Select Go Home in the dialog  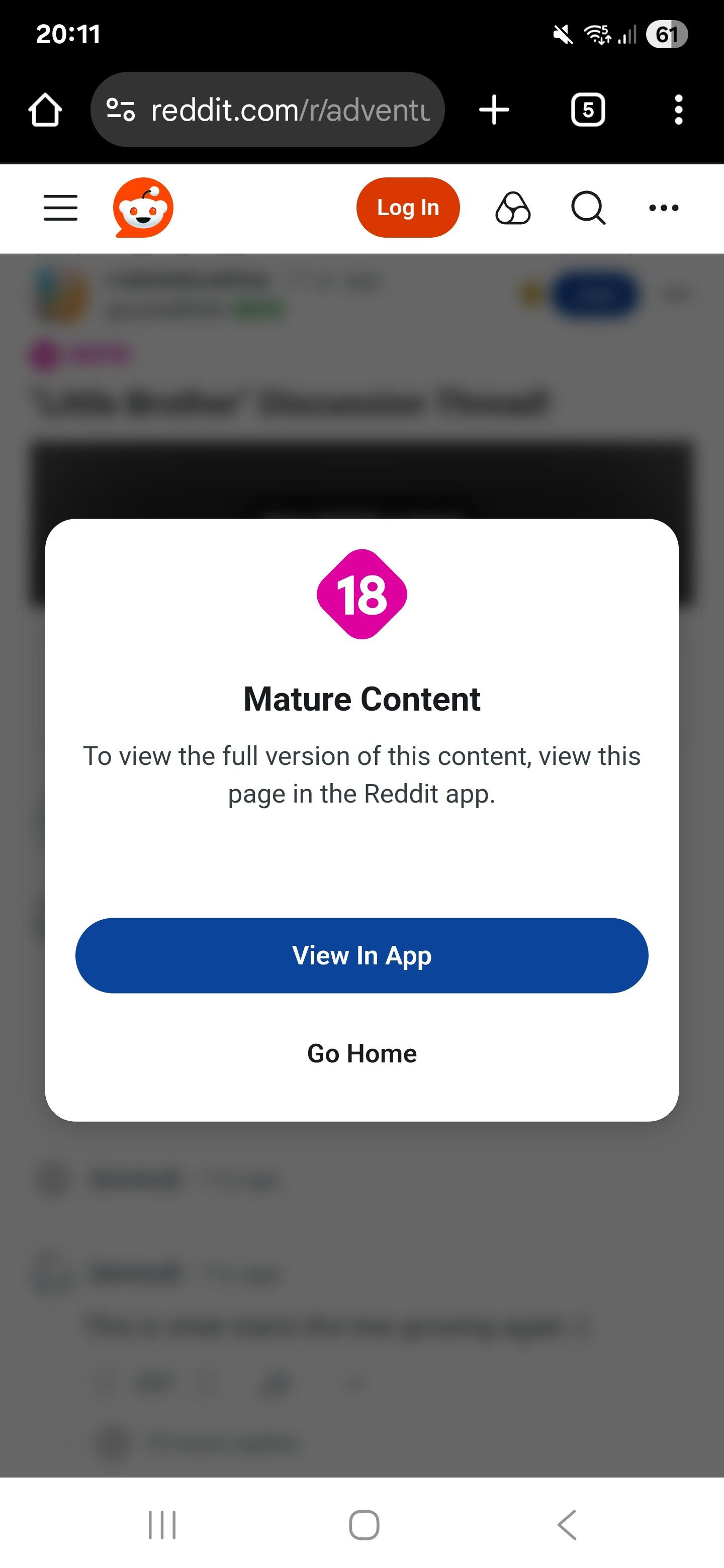(361, 1053)
